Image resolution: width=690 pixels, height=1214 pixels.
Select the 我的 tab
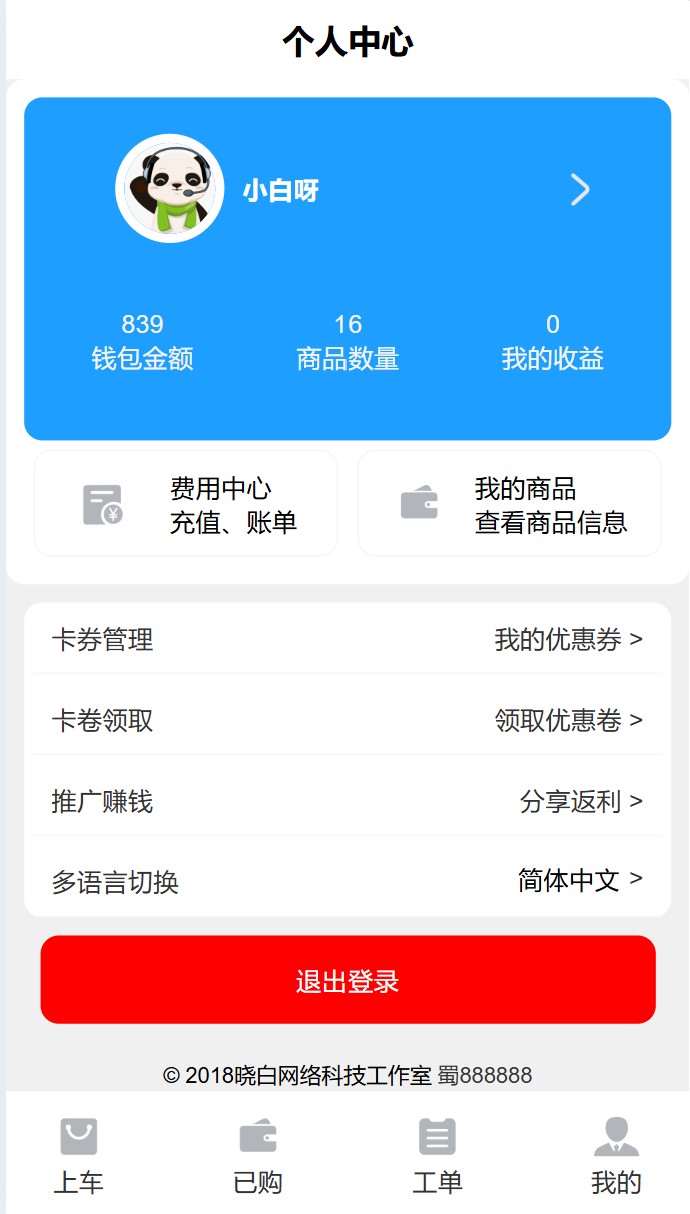pyautogui.click(x=616, y=1156)
